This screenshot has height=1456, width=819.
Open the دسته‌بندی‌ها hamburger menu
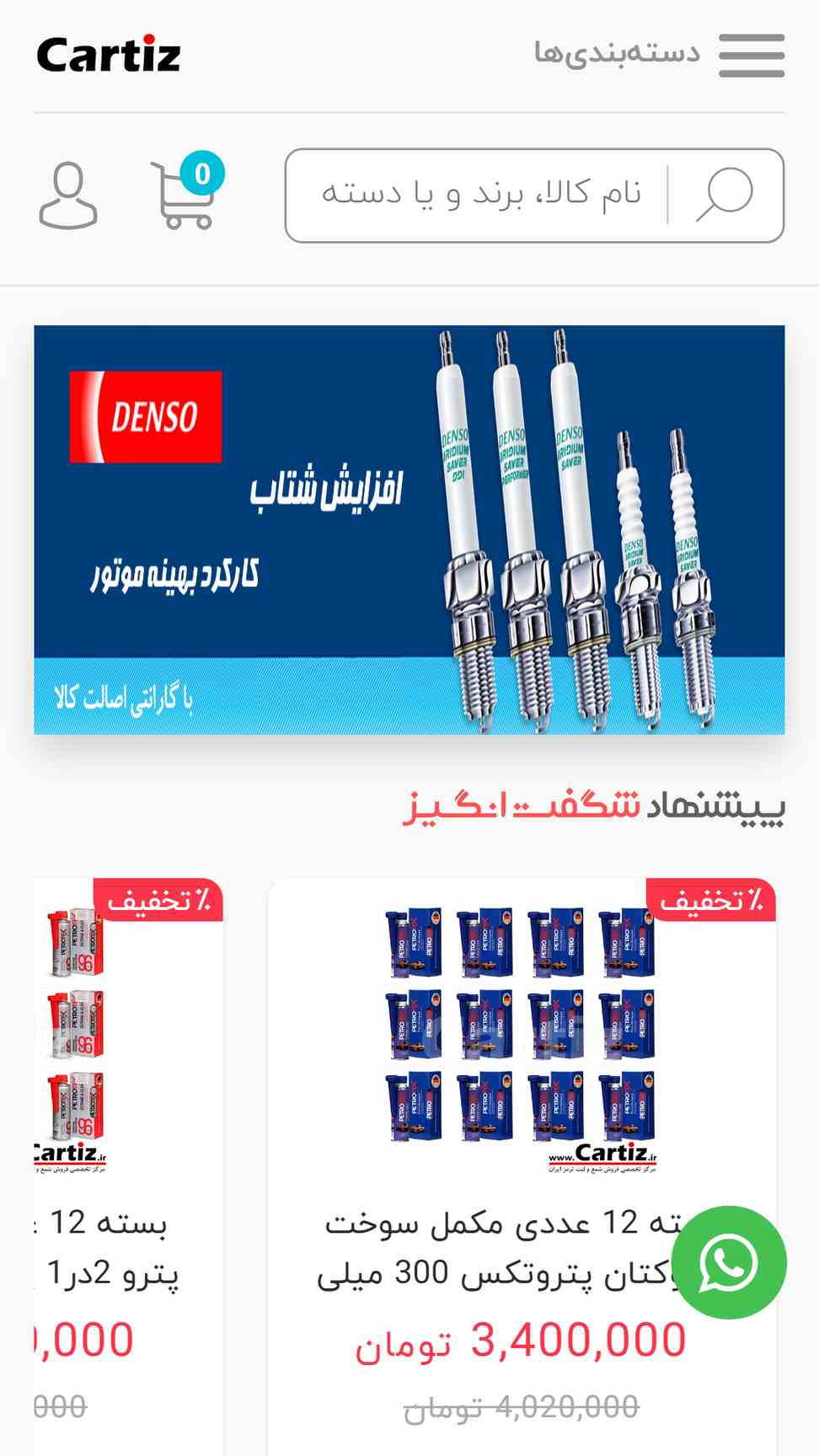(751, 55)
